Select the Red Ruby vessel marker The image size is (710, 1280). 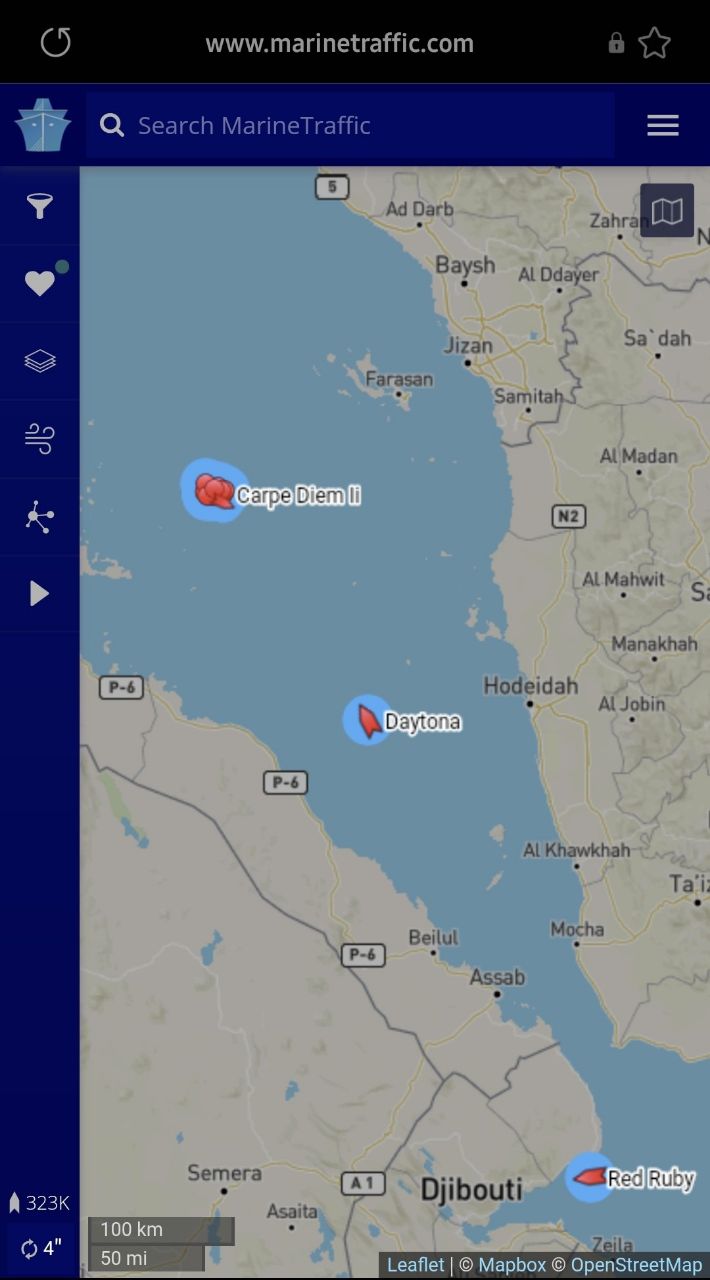tap(590, 1177)
